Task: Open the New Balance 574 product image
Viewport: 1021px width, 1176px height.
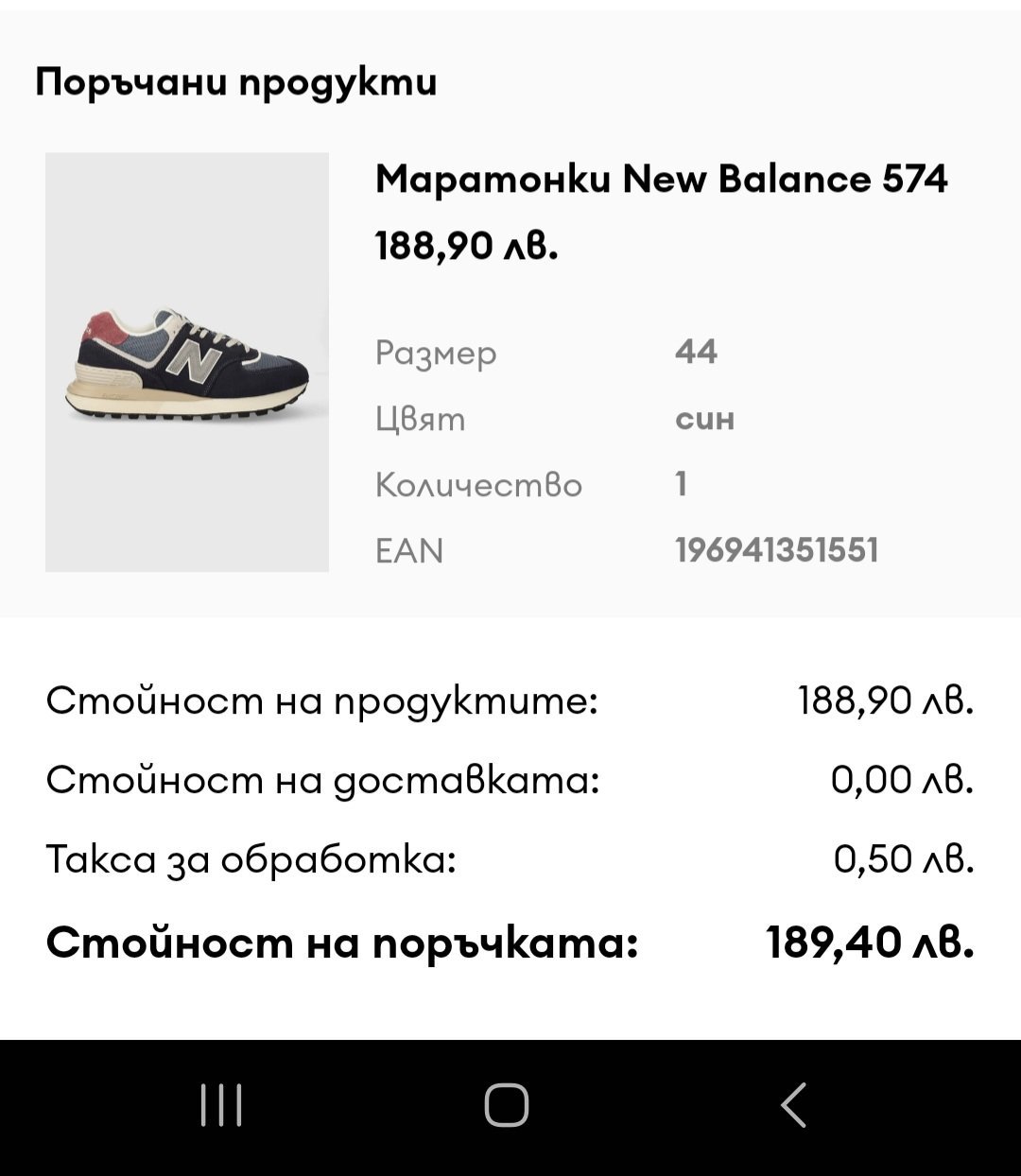Action: 187,362
